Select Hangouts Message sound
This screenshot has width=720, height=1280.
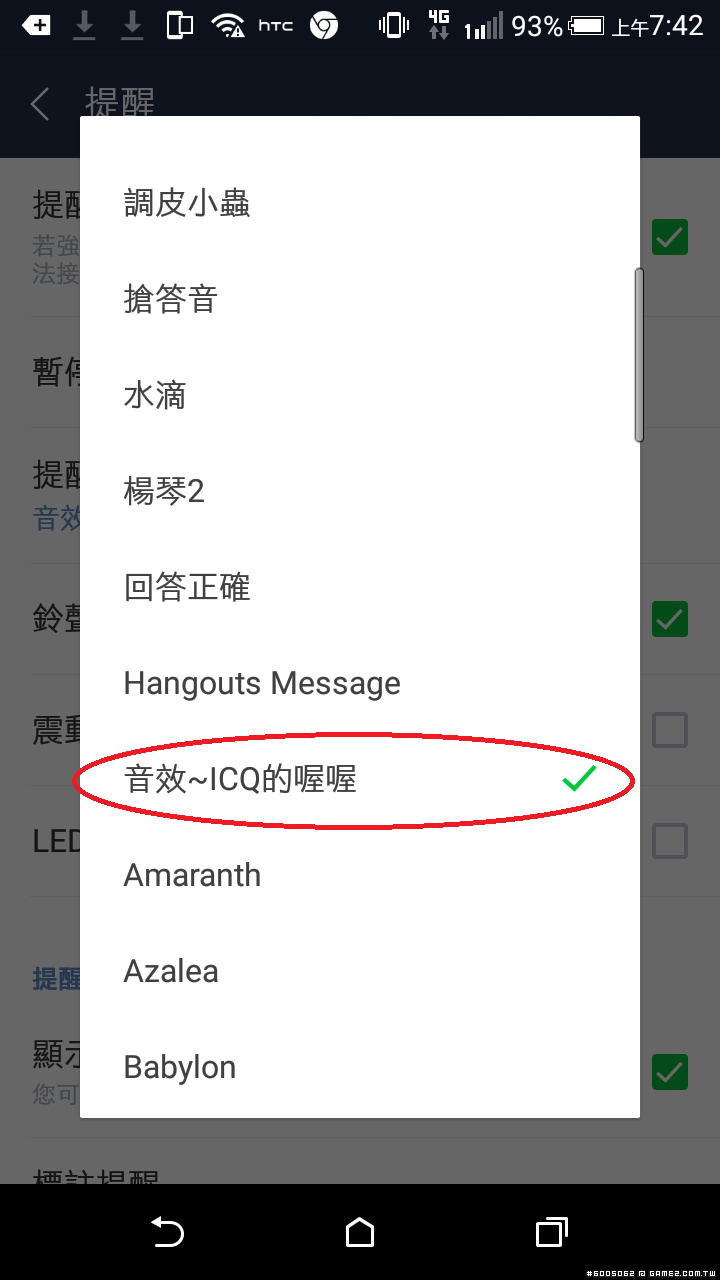pyautogui.click(x=262, y=684)
